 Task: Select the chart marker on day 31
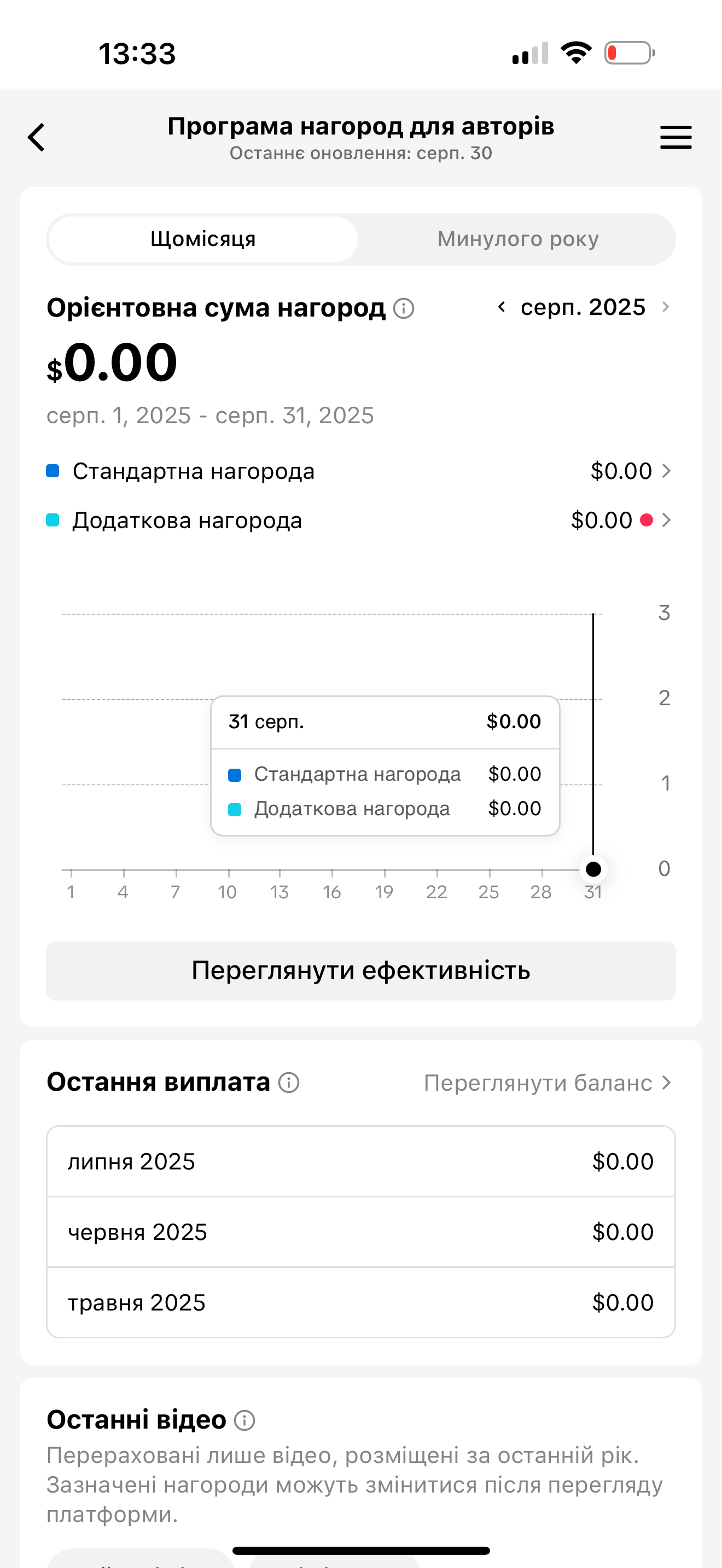(593, 869)
